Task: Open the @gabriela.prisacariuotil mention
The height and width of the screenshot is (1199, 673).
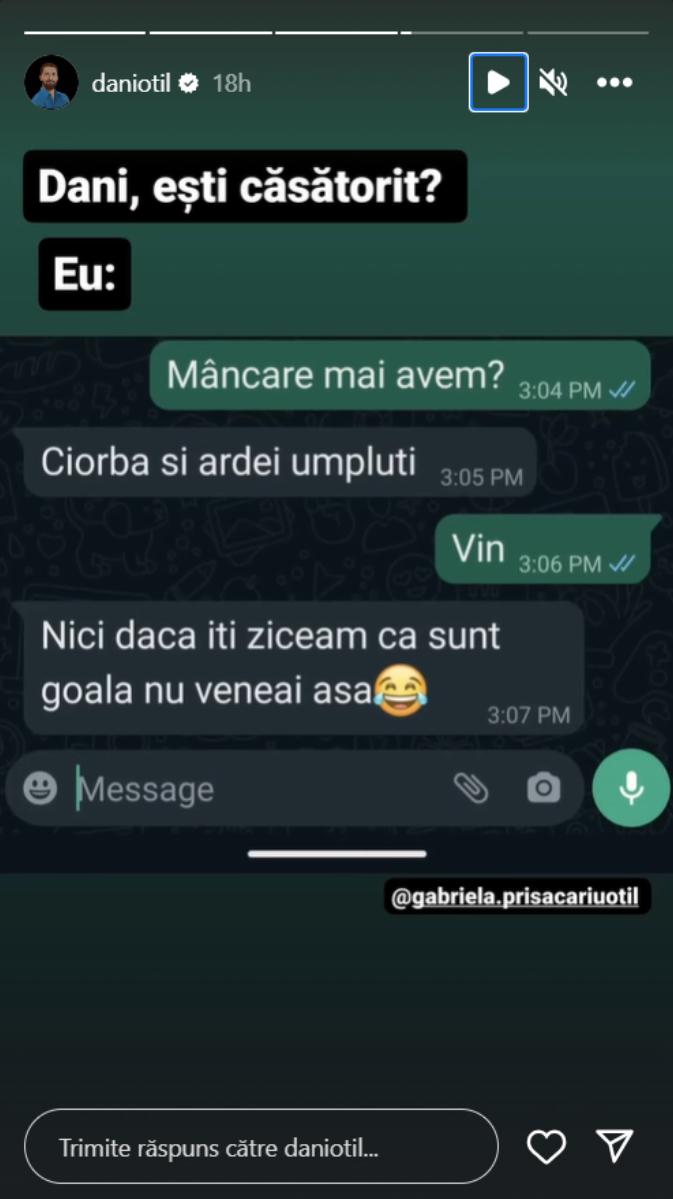Action: pyautogui.click(x=518, y=897)
